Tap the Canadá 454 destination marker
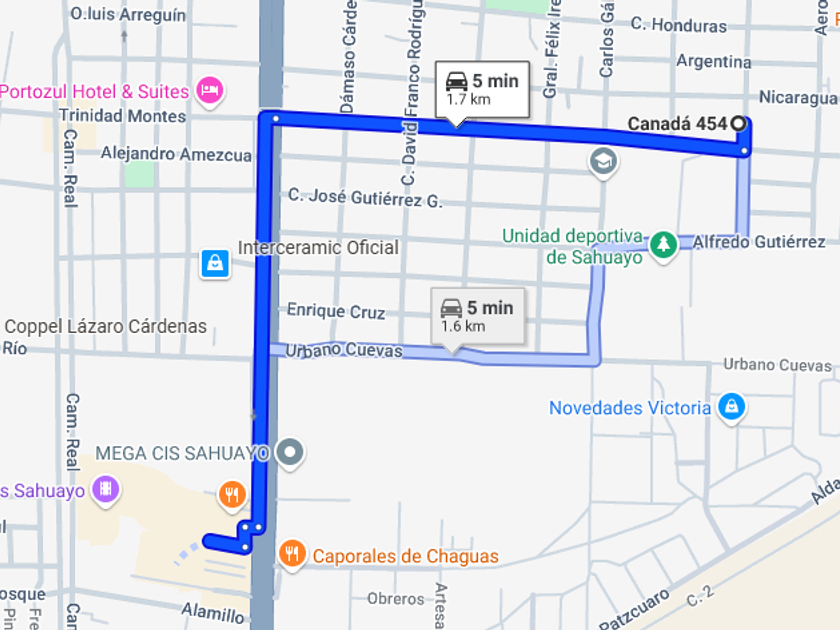Viewport: 840px width, 630px height. [739, 123]
